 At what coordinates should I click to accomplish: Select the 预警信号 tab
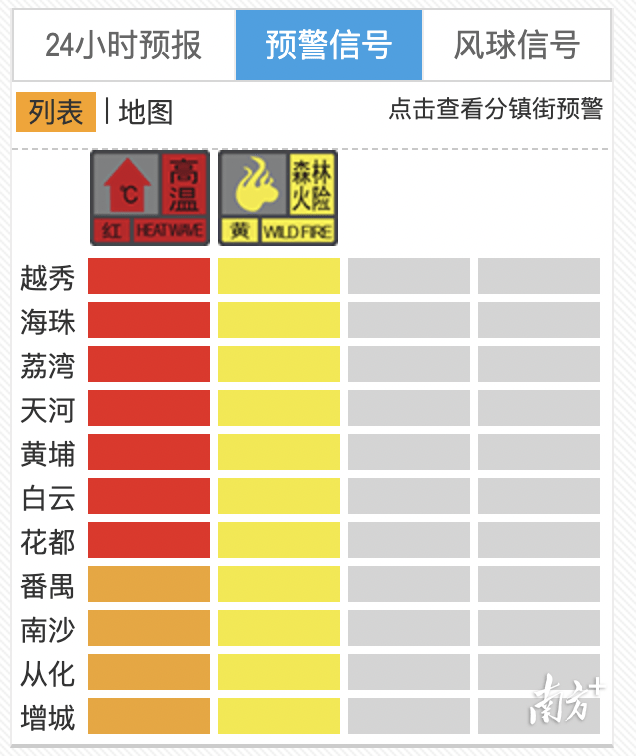[x=329, y=45]
